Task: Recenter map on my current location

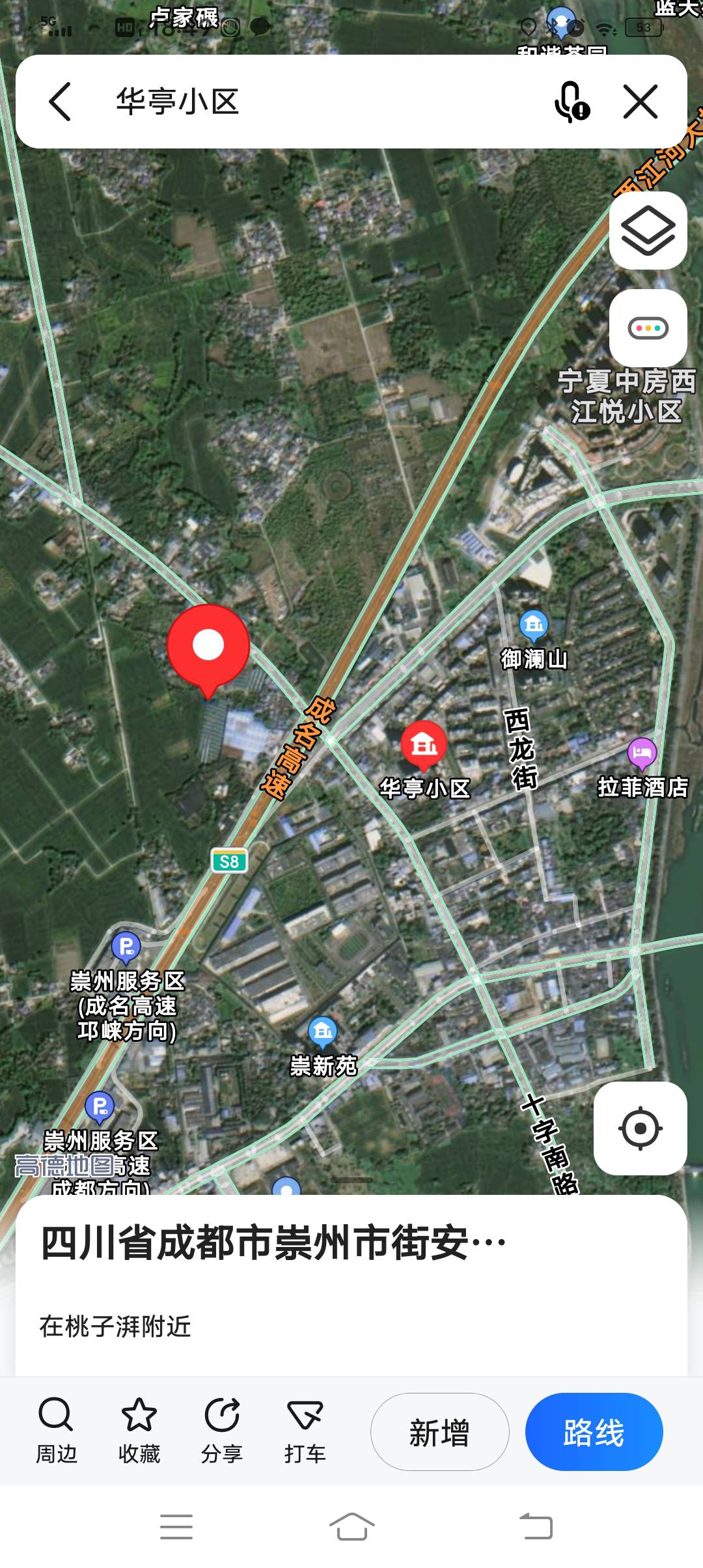Action: coord(640,1128)
